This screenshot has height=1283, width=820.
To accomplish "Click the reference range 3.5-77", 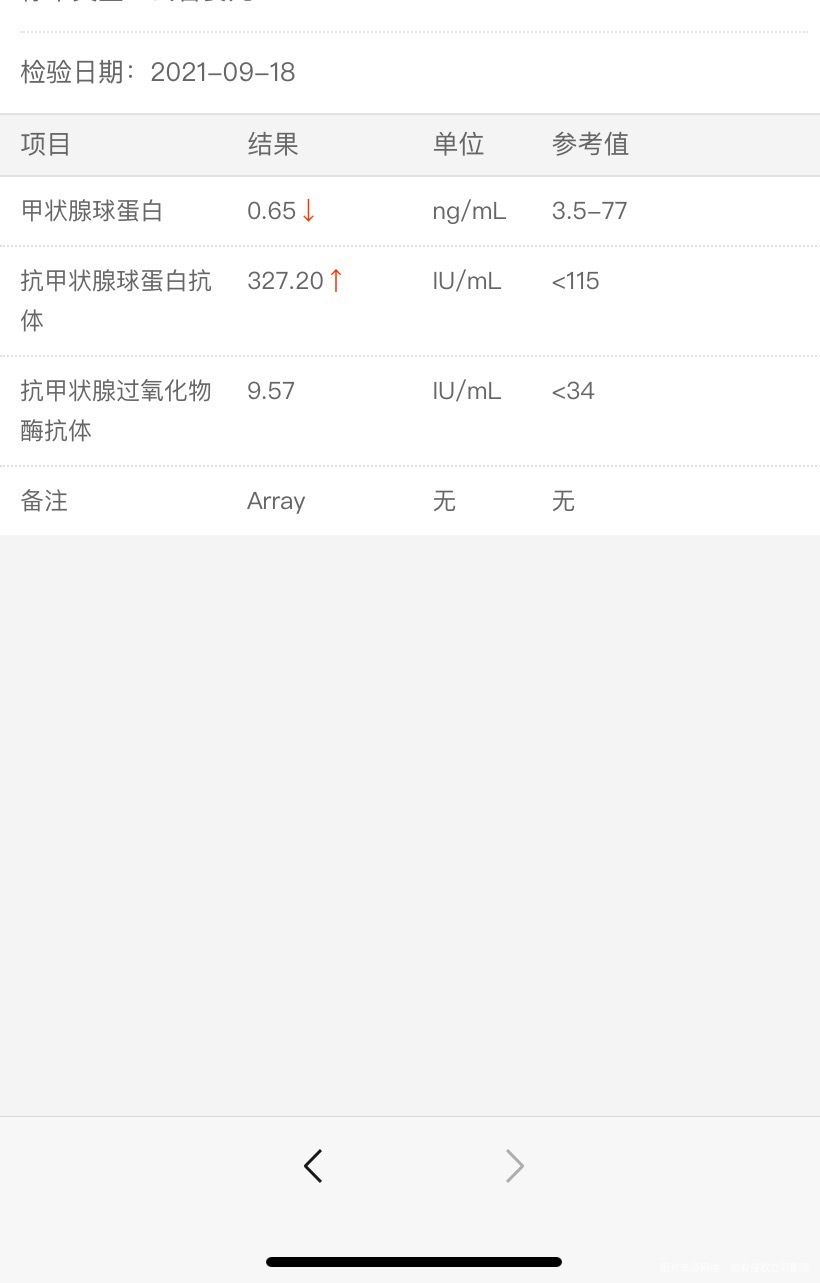I will (590, 211).
